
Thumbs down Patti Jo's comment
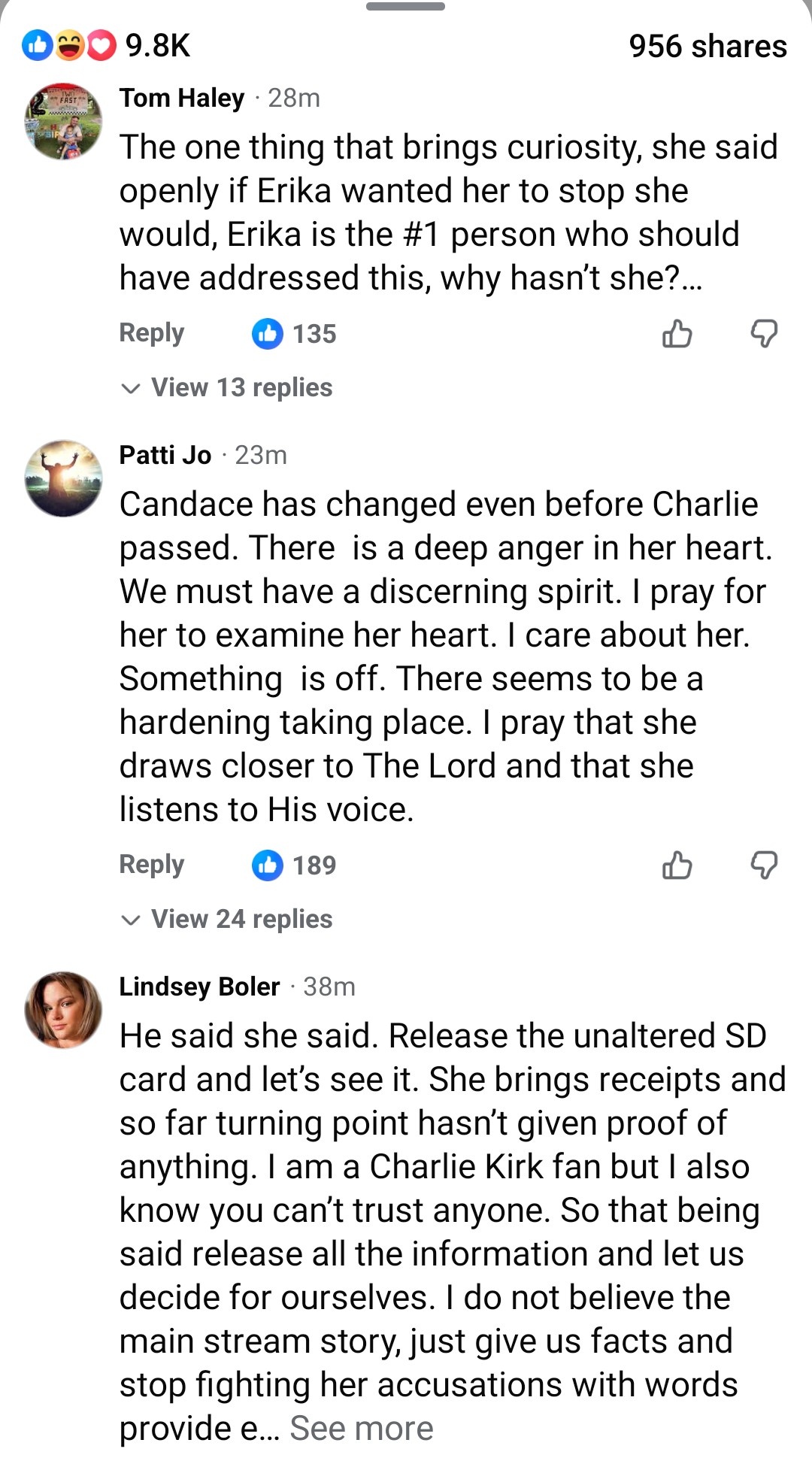coord(764,865)
